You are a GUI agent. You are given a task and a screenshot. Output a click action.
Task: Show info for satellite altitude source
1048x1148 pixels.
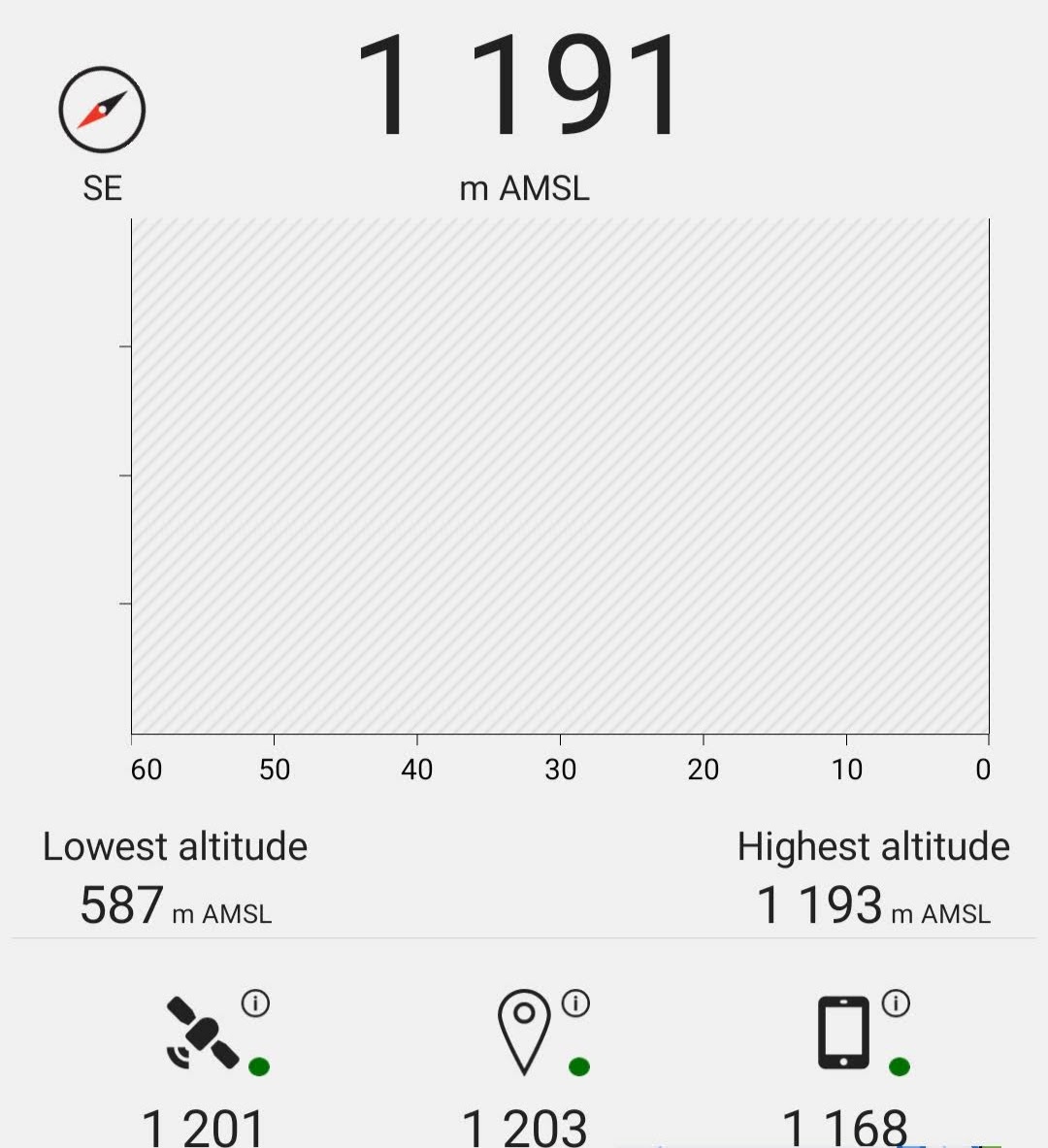tap(255, 1002)
